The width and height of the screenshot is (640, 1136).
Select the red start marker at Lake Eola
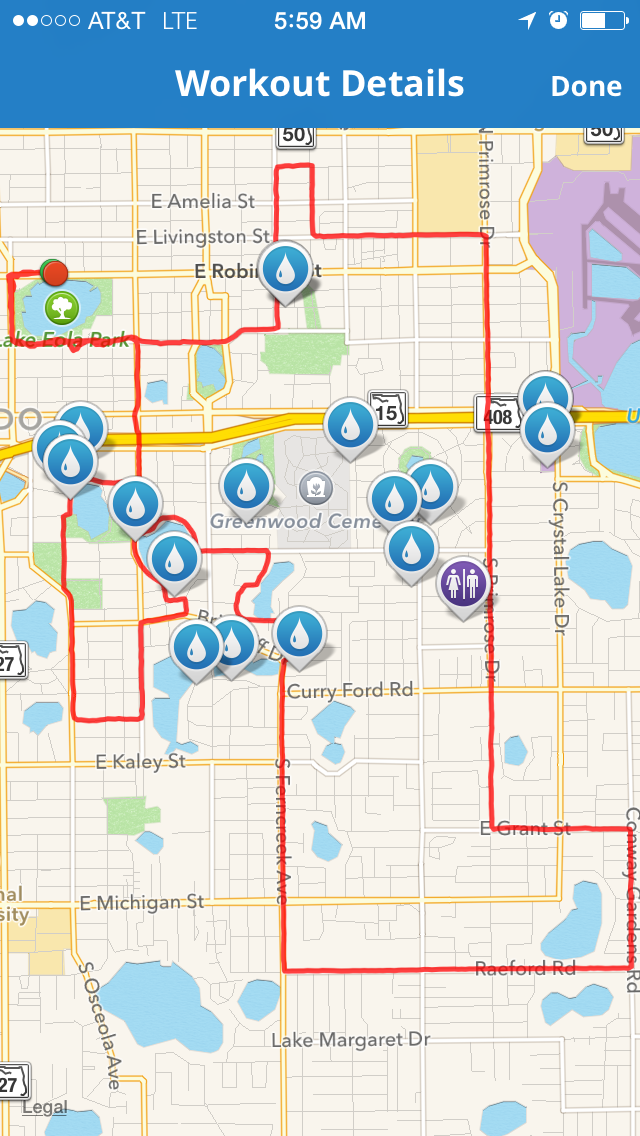(x=56, y=271)
